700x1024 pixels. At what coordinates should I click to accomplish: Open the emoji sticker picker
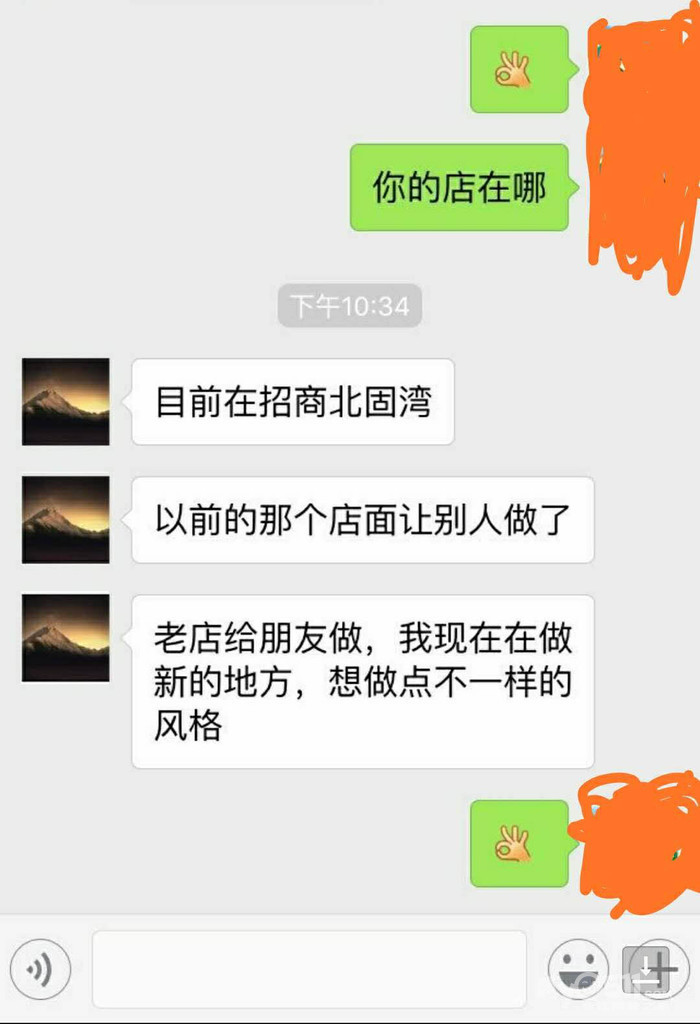[578, 969]
